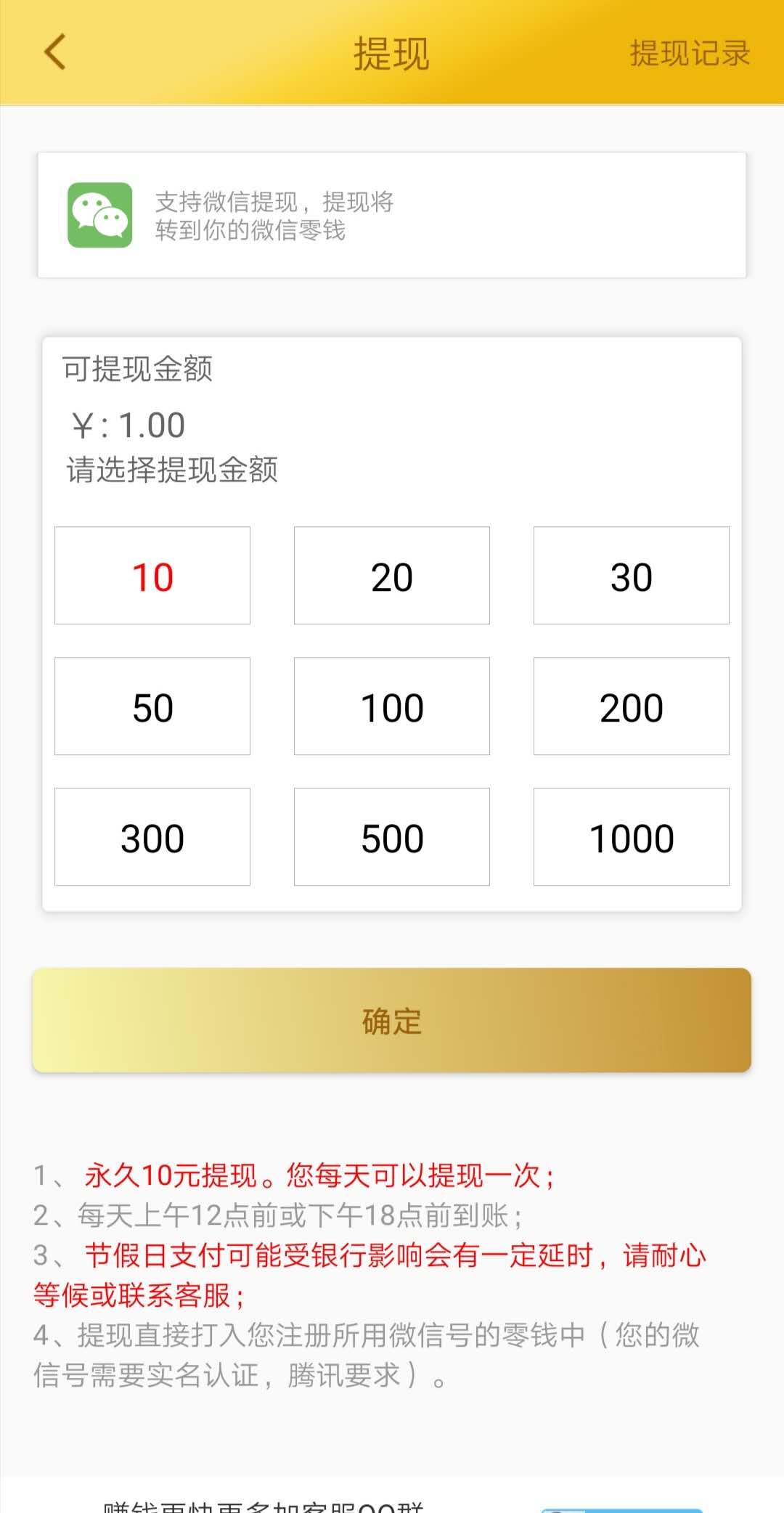Pick the 50 yuan amount
The width and height of the screenshot is (784, 1513).
[152, 706]
